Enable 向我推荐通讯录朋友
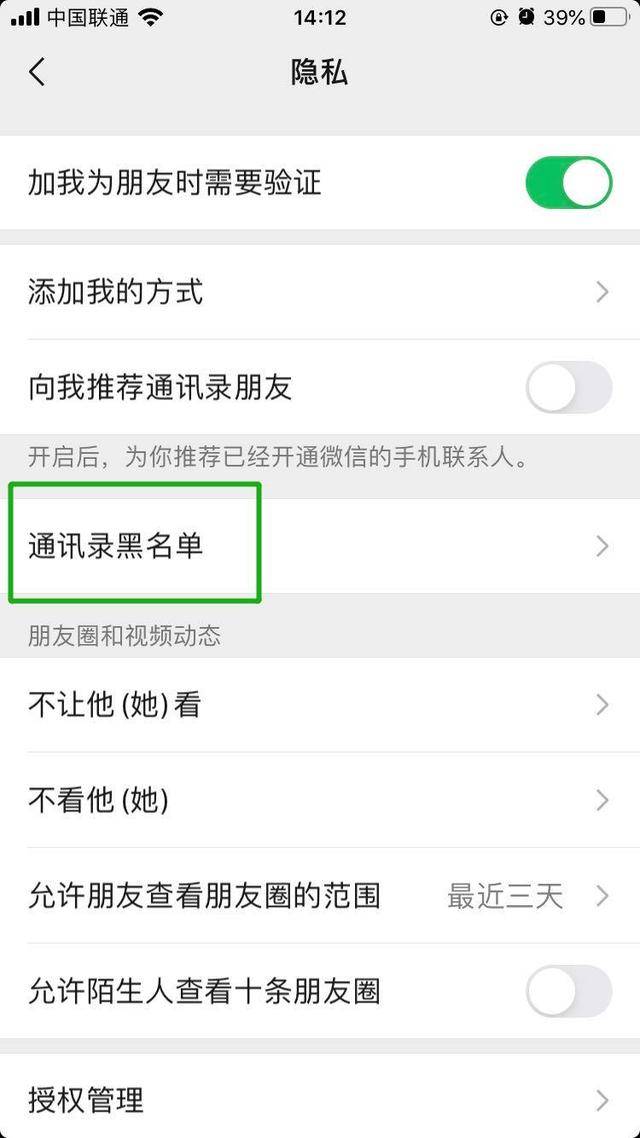This screenshot has height=1138, width=640. (568, 387)
